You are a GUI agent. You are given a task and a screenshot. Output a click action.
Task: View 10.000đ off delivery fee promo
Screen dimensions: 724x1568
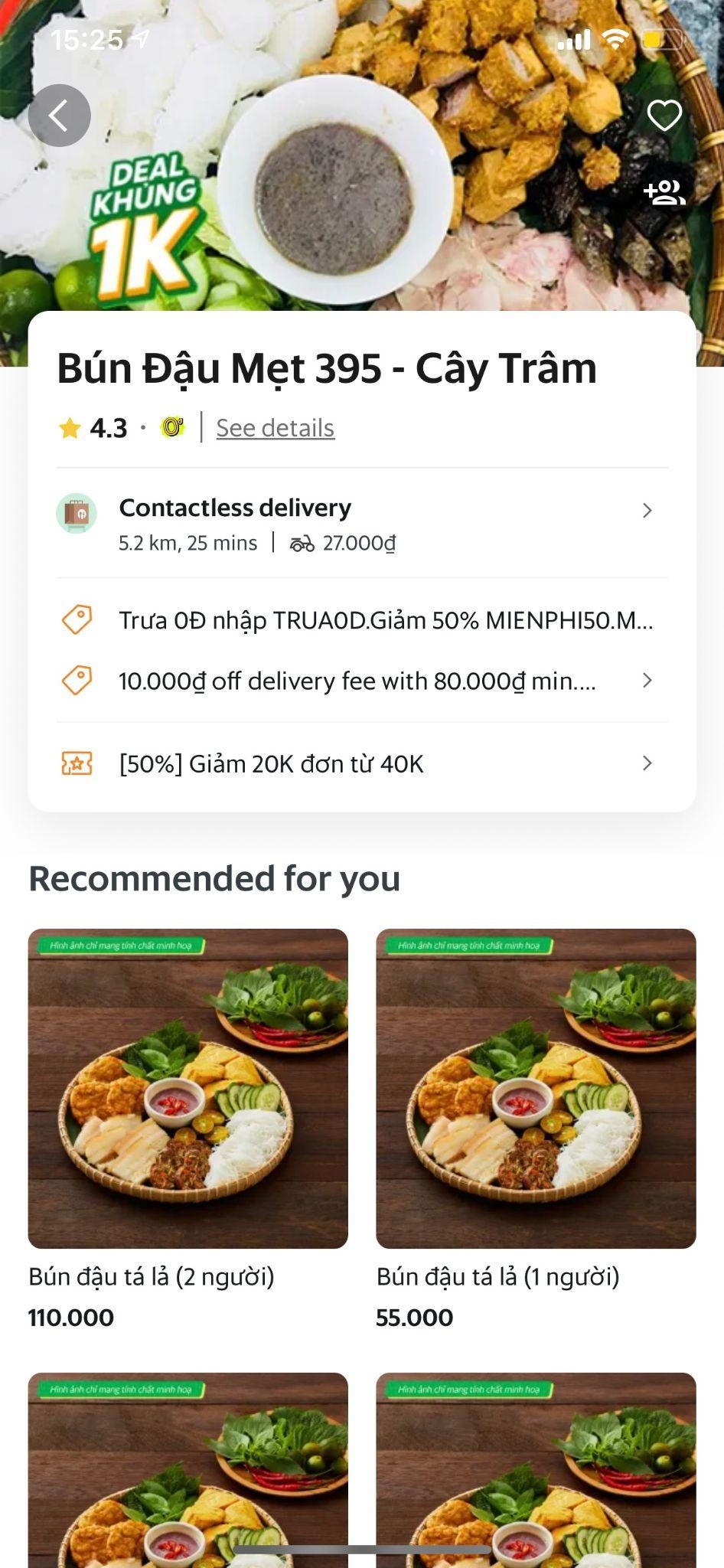361,681
